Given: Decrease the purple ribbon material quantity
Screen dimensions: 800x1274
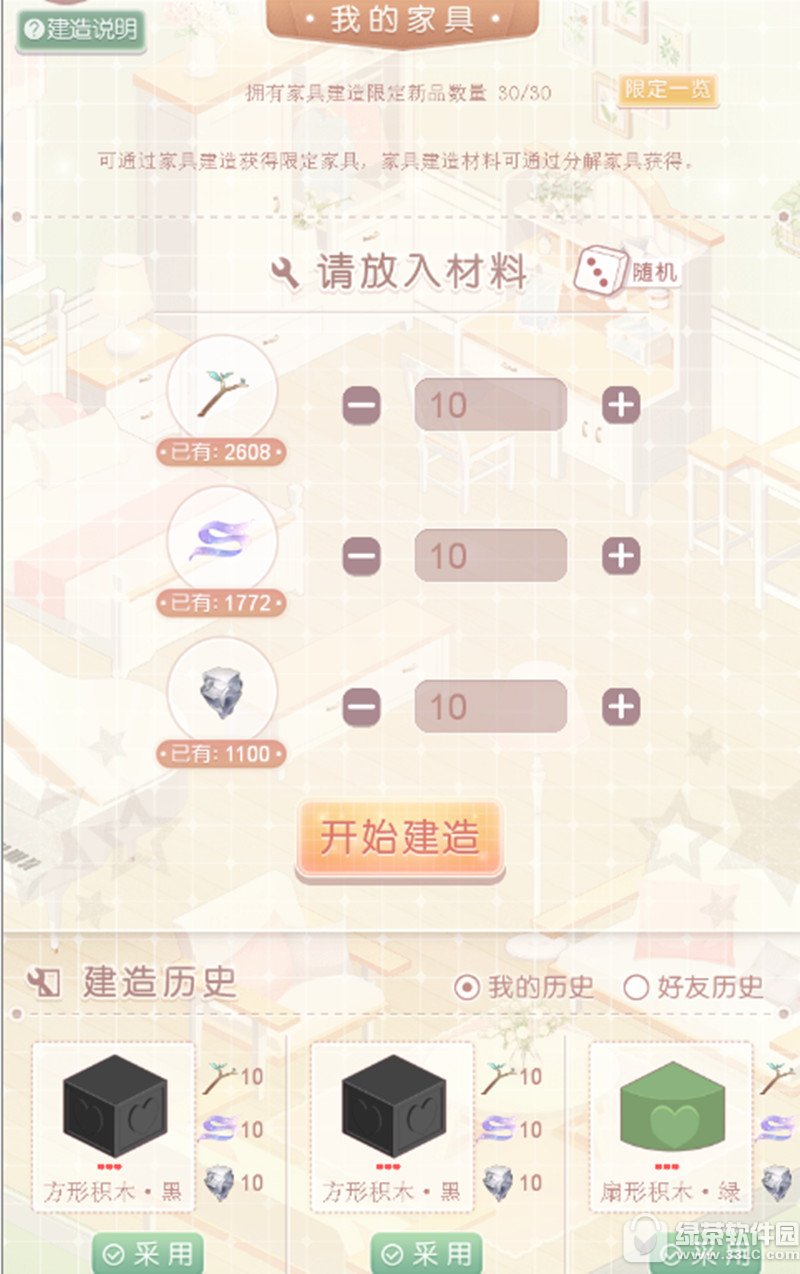Looking at the screenshot, I should point(361,556).
